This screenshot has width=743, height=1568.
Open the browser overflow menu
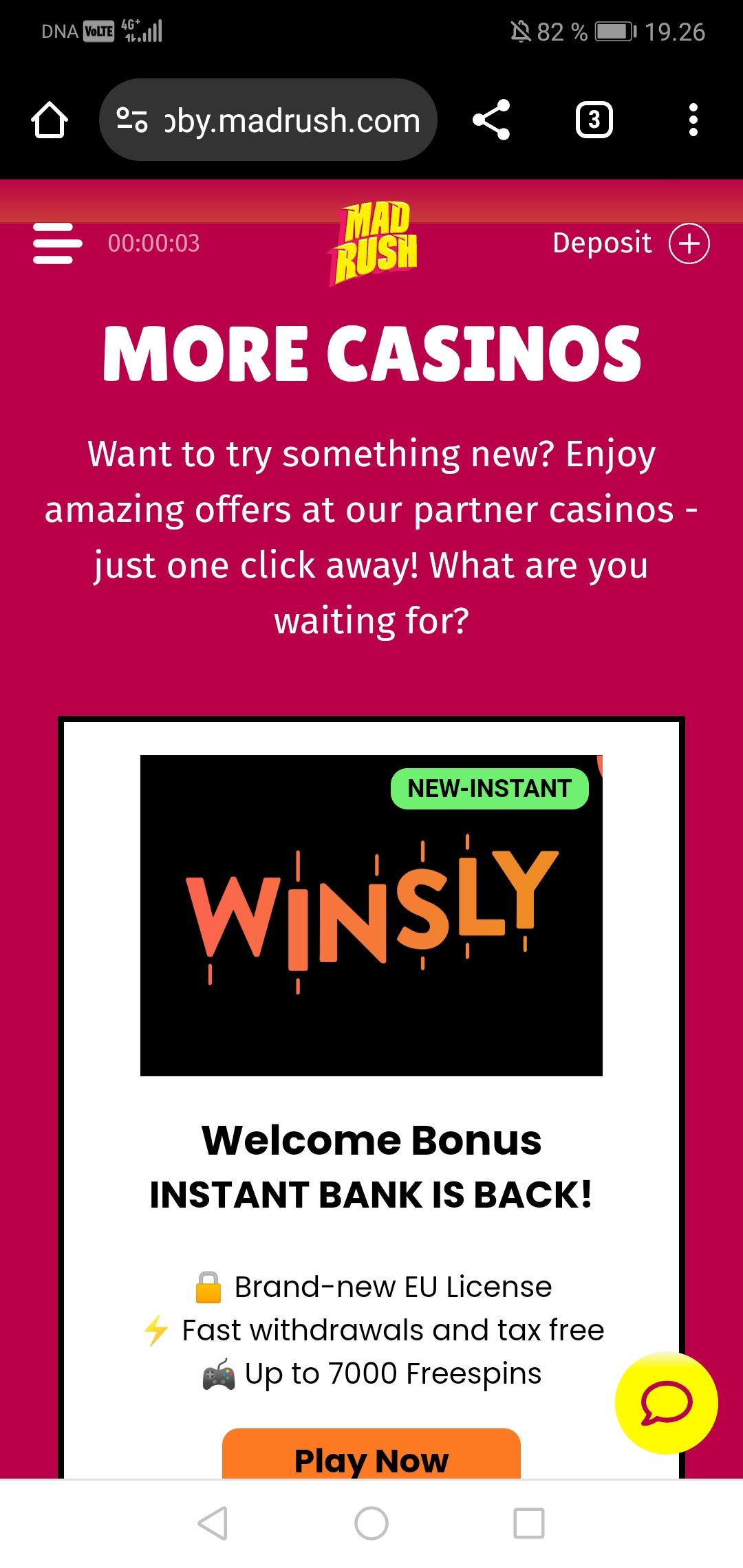[x=693, y=120]
